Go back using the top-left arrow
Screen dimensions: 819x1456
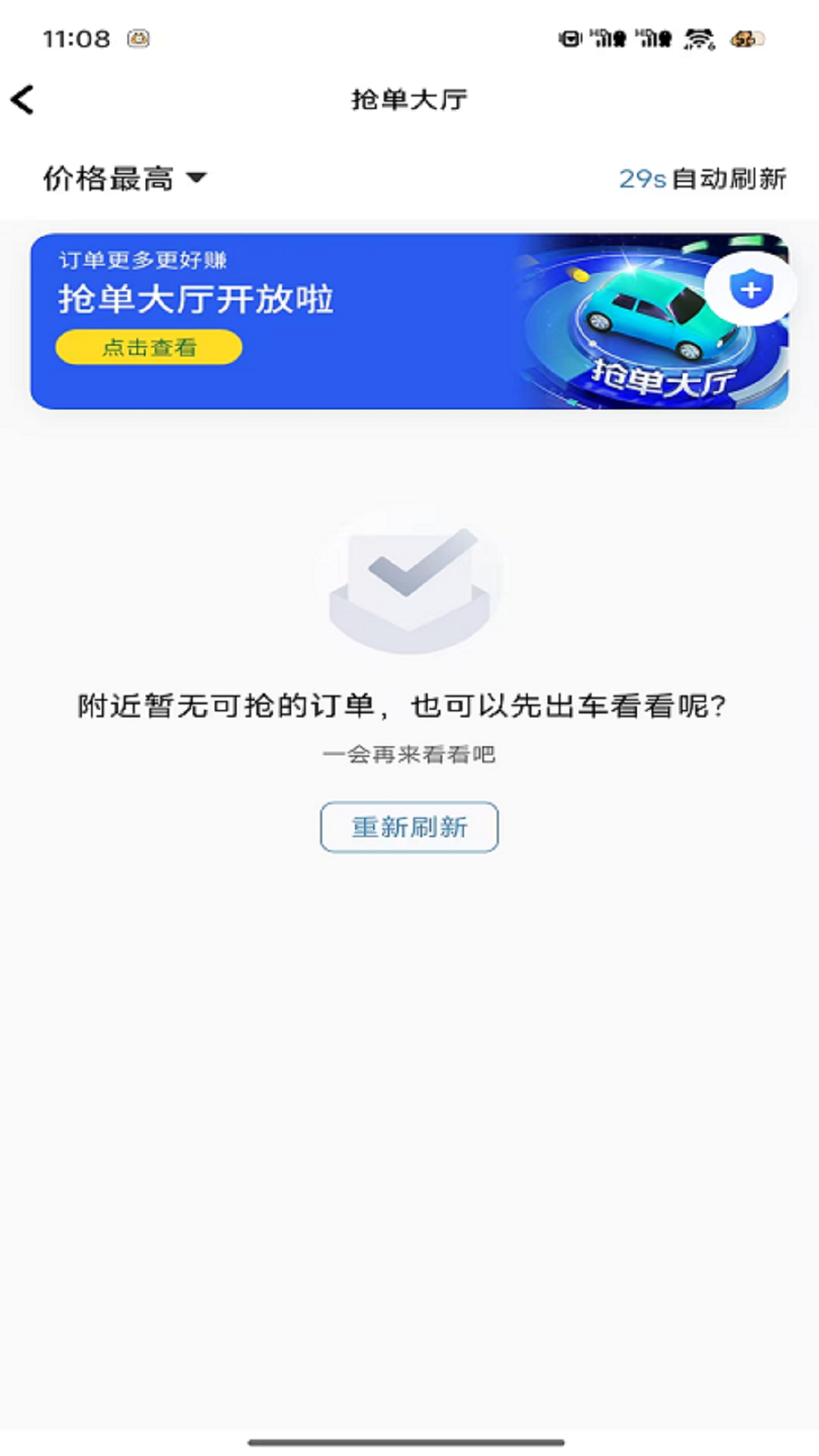[x=23, y=99]
